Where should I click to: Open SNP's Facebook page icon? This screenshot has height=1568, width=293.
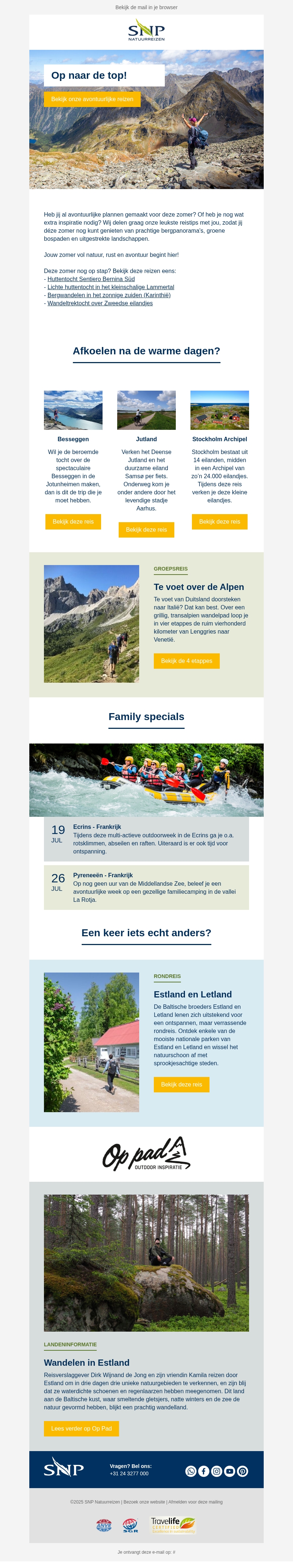pyautogui.click(x=204, y=1471)
